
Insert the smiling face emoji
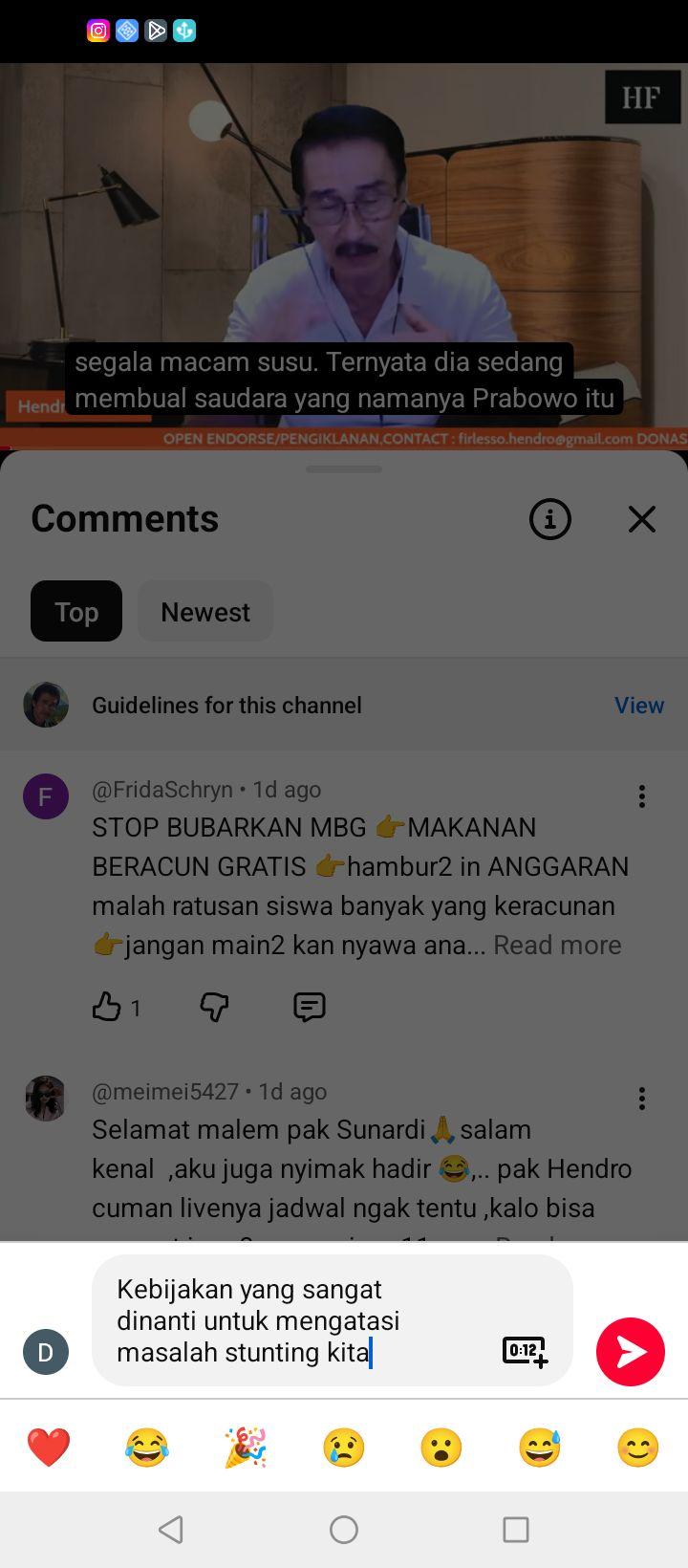tap(637, 1448)
